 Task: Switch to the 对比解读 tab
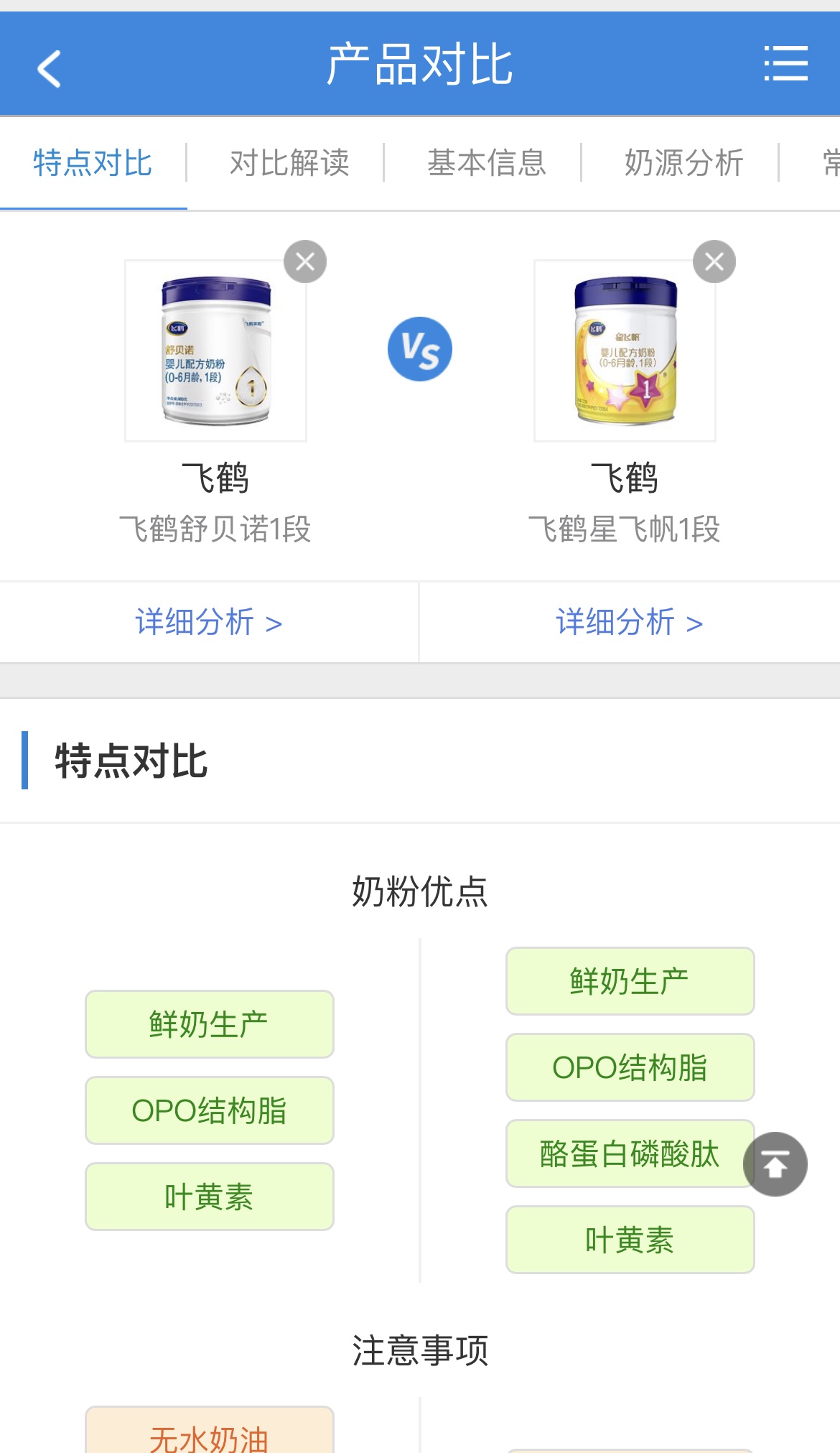click(289, 163)
